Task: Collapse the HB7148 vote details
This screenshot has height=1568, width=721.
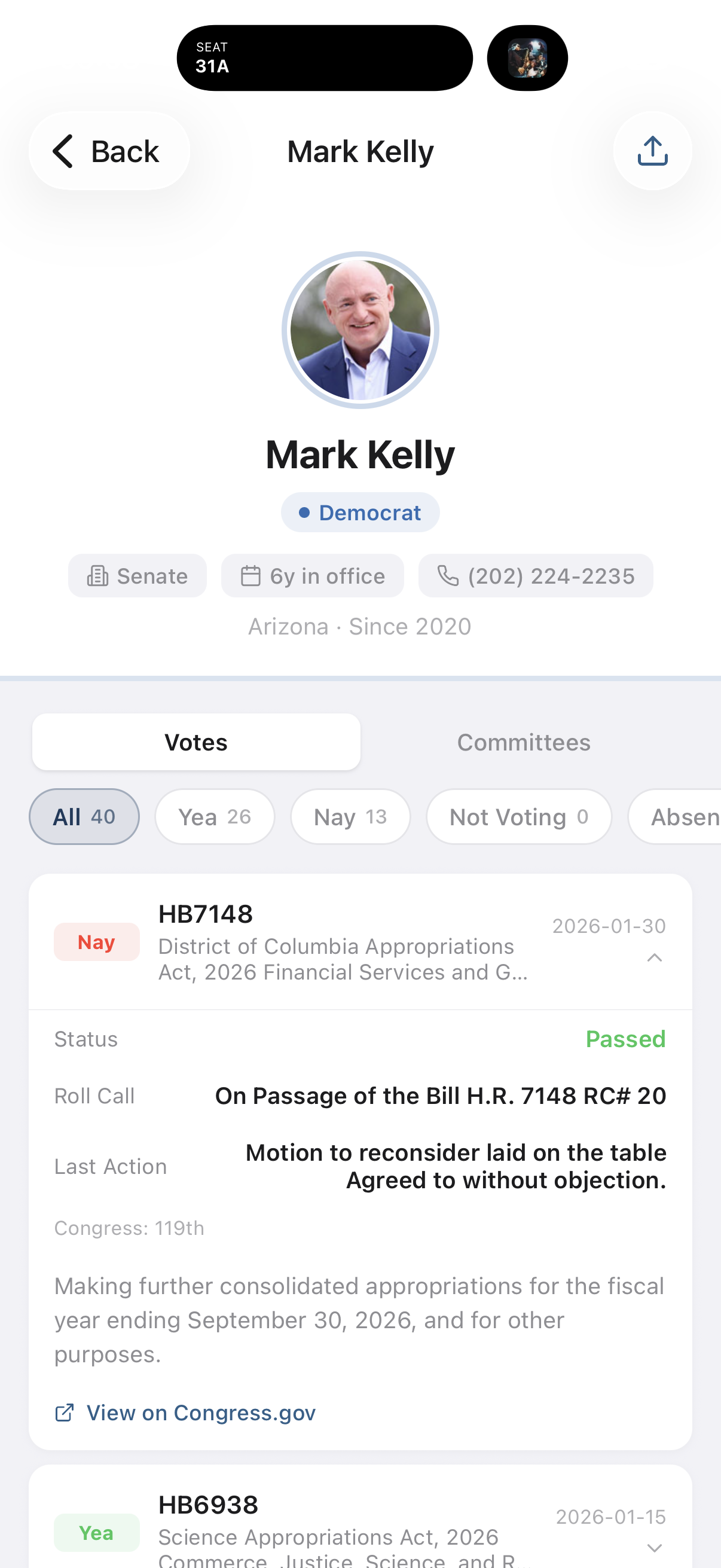Action: [655, 957]
